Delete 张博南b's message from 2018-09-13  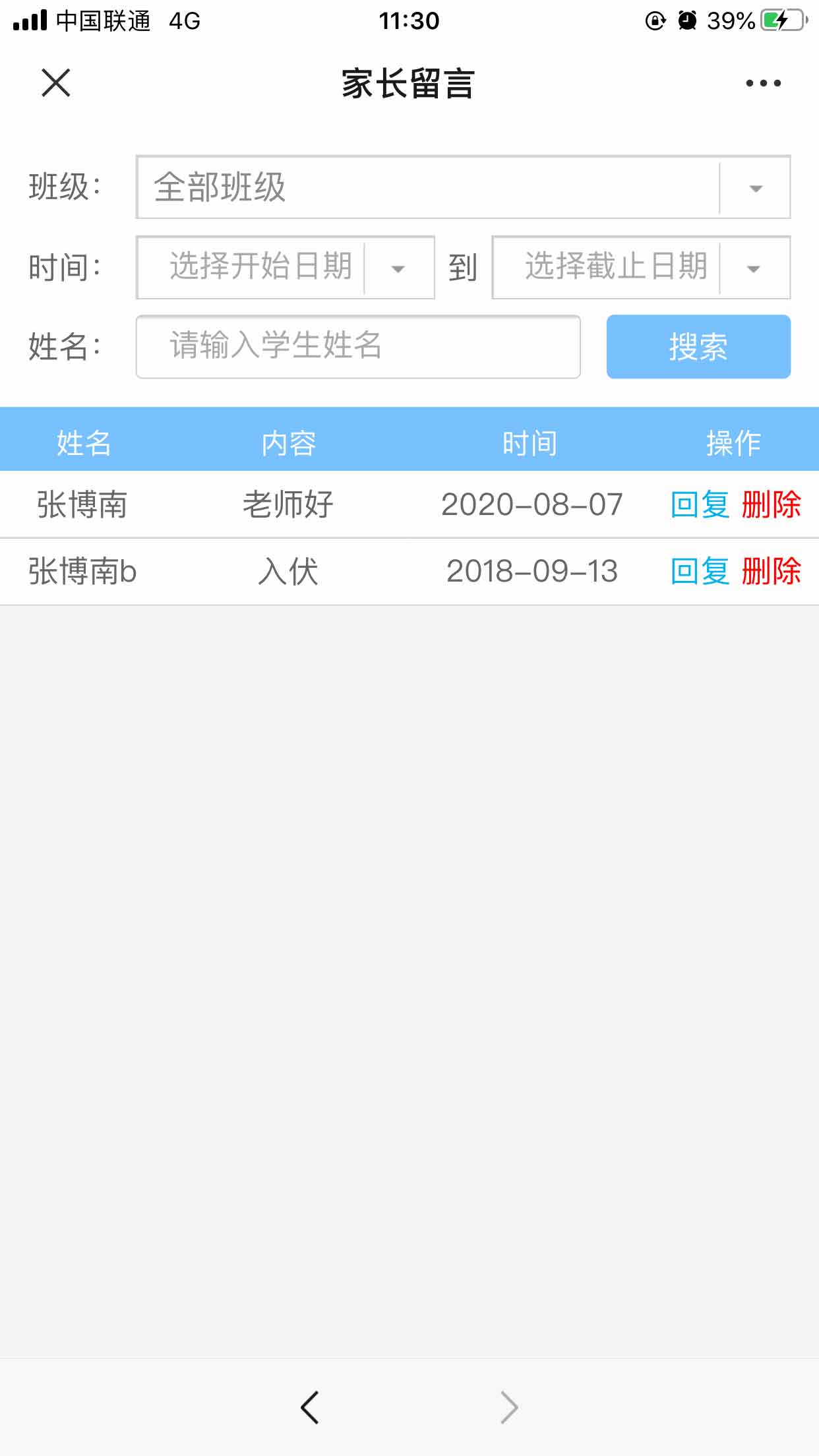pos(771,571)
